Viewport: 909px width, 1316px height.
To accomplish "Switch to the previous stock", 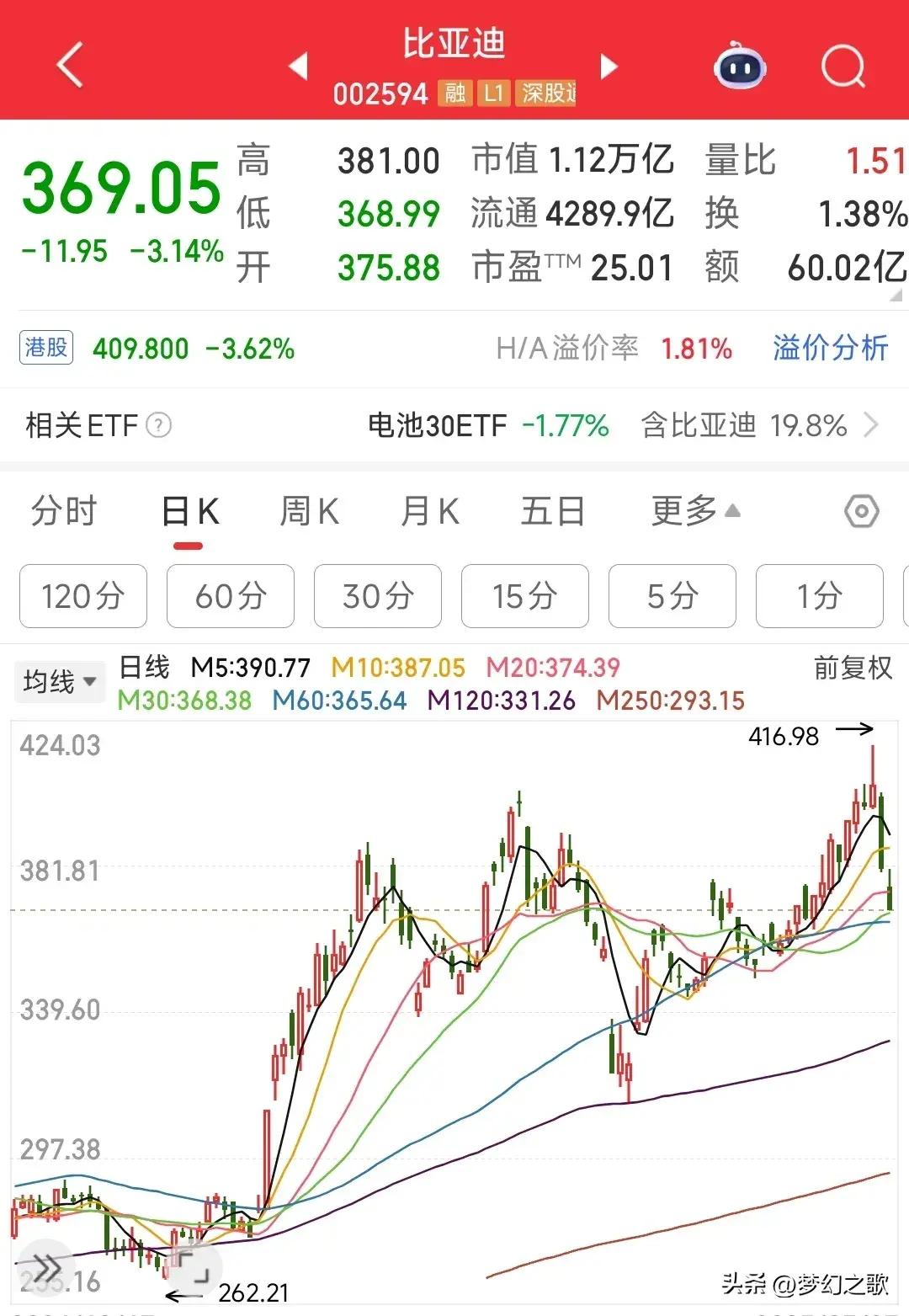I will [x=298, y=66].
